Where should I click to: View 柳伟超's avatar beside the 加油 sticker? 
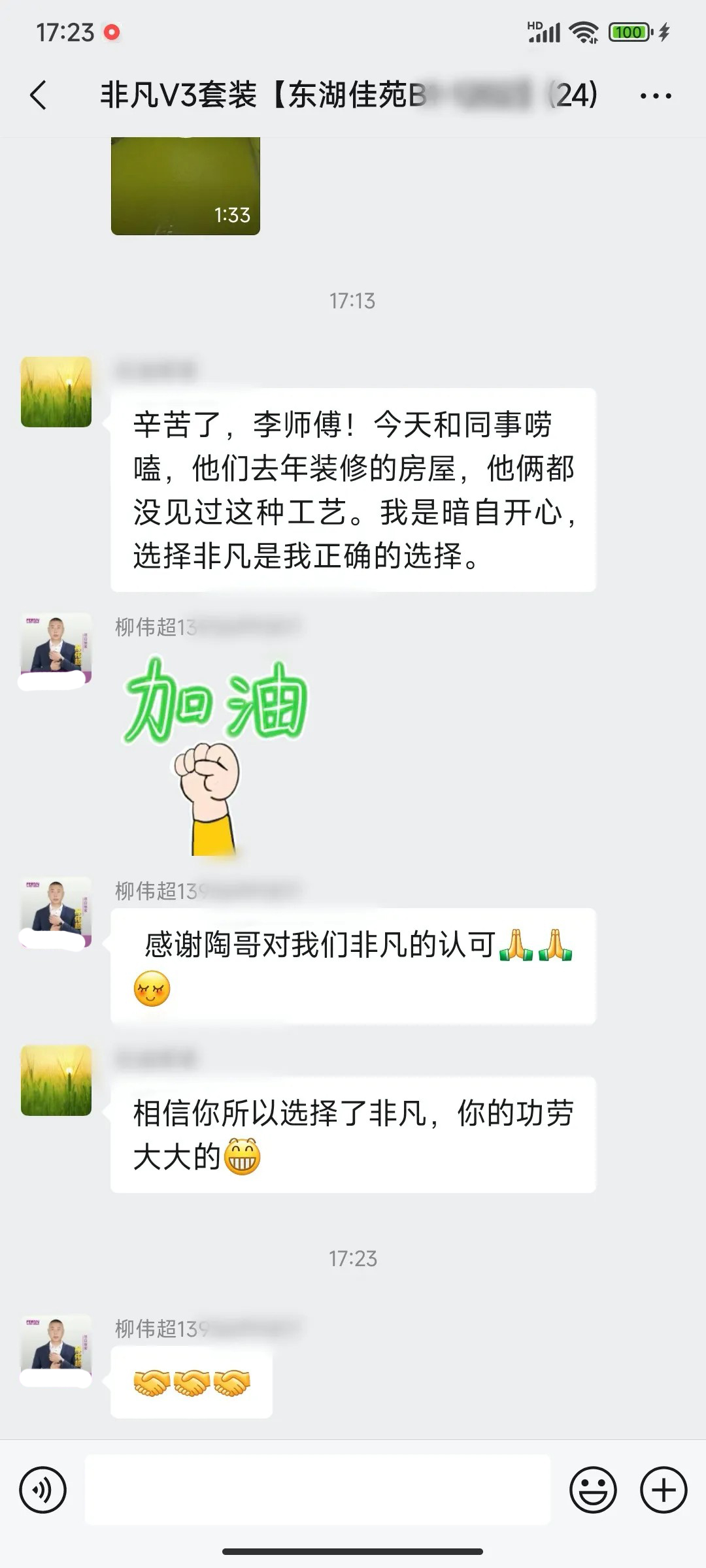[56, 648]
